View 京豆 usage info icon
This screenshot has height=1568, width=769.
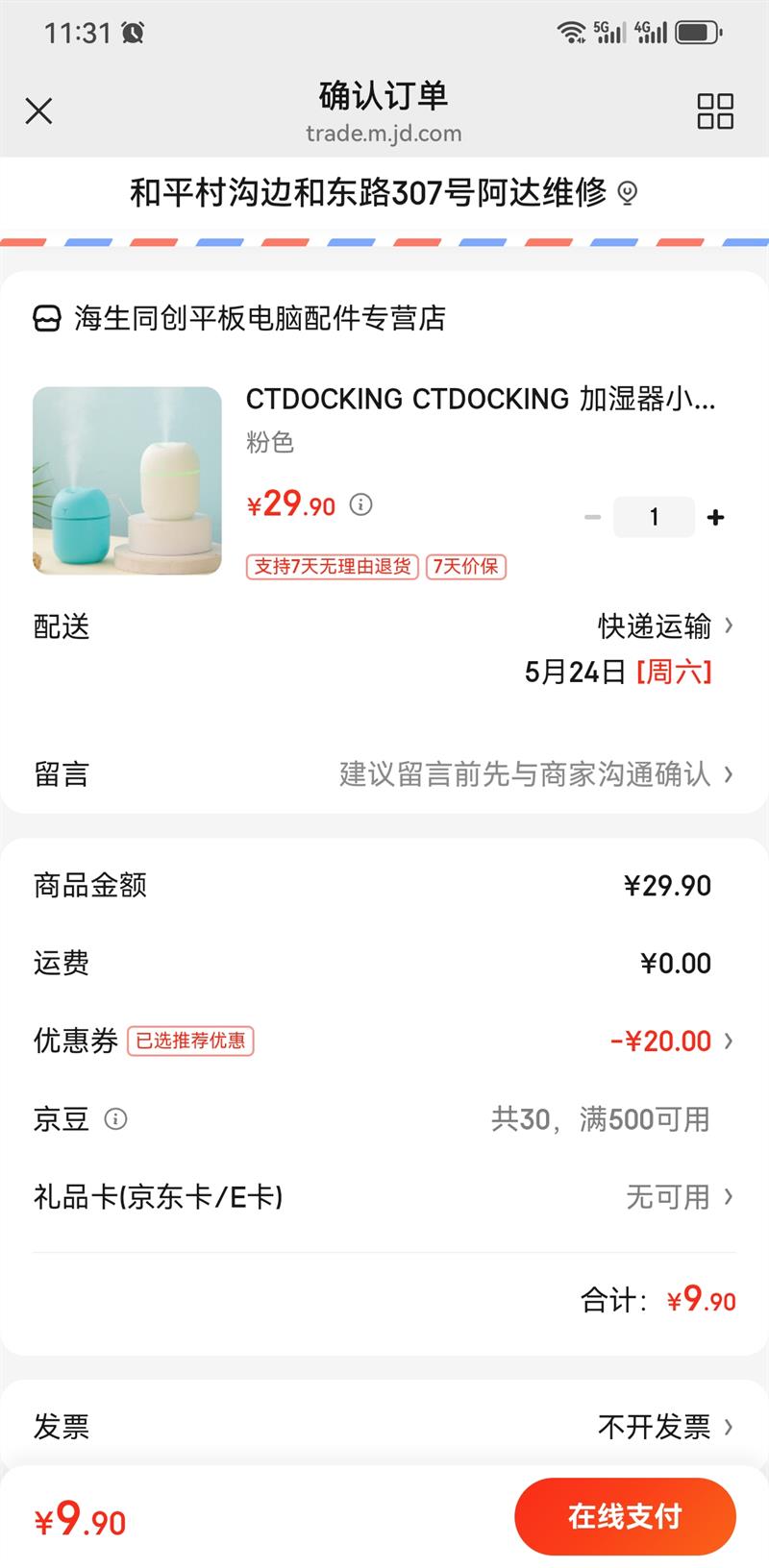115,1119
